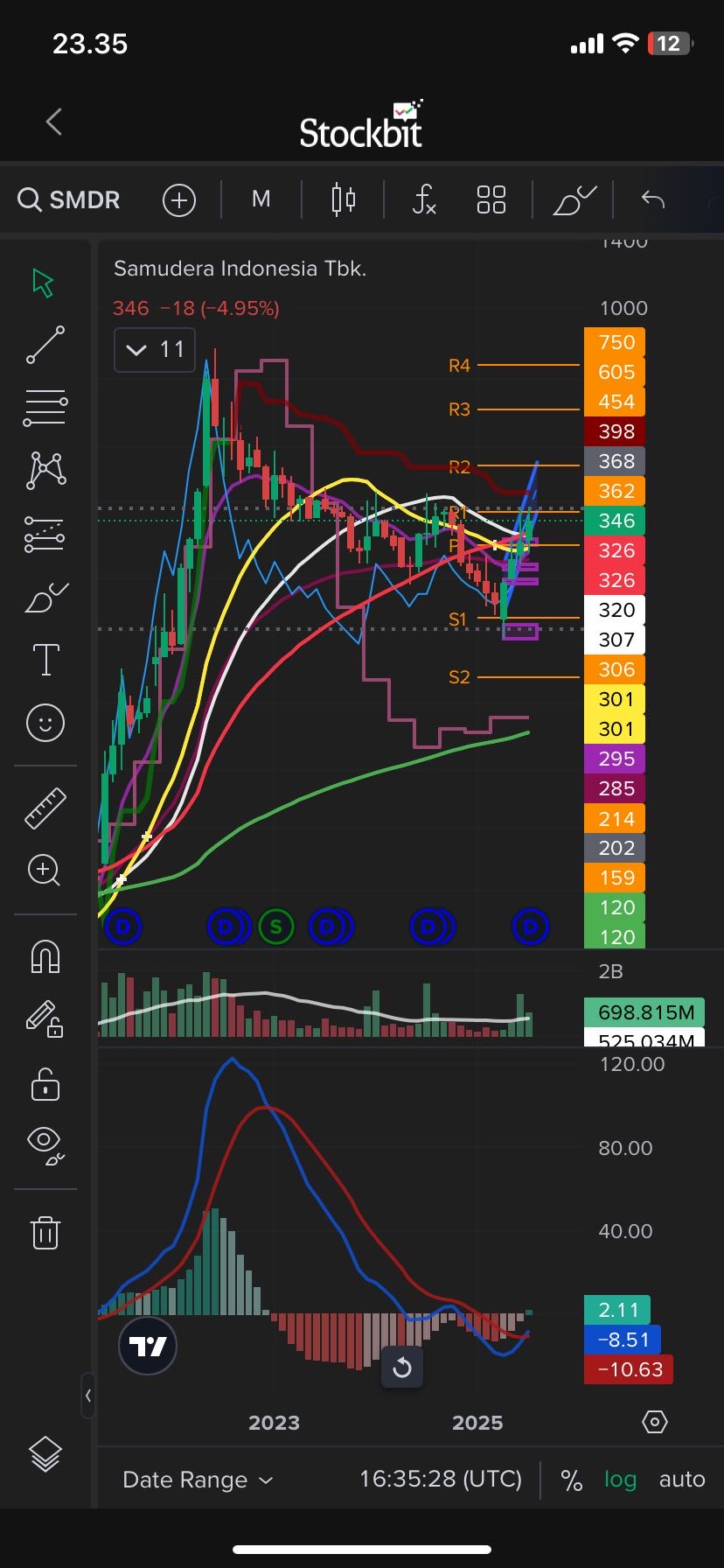Open the object tree layers panel
This screenshot has height=1568, width=724.
[45, 1454]
